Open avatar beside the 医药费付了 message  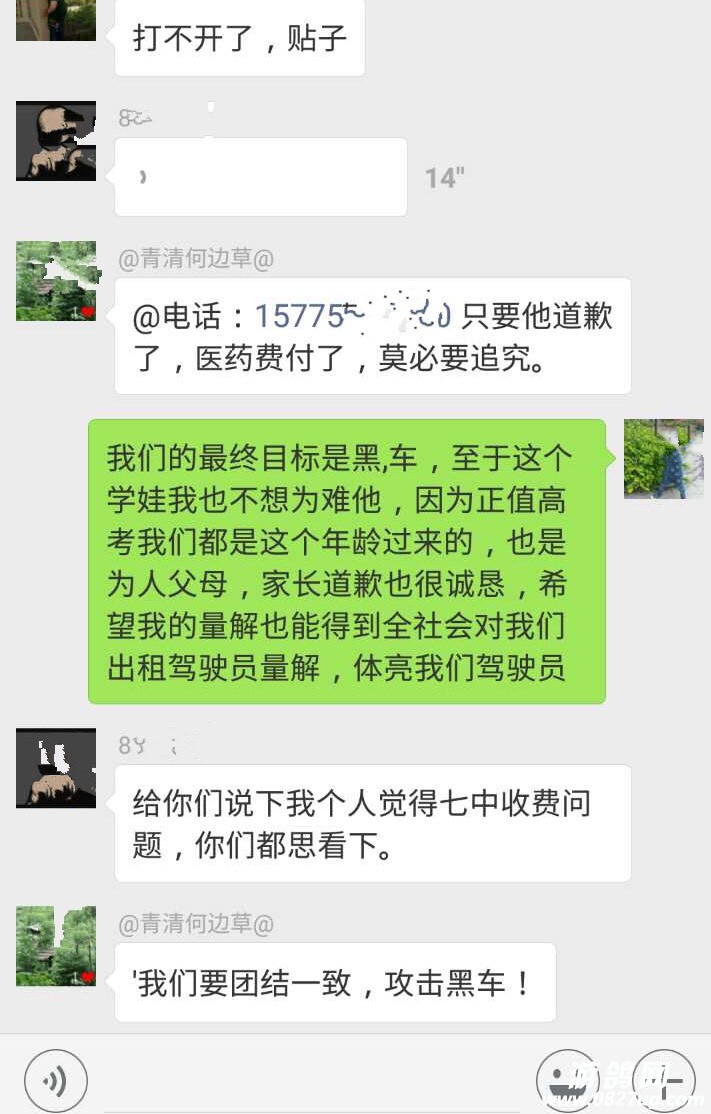click(56, 281)
